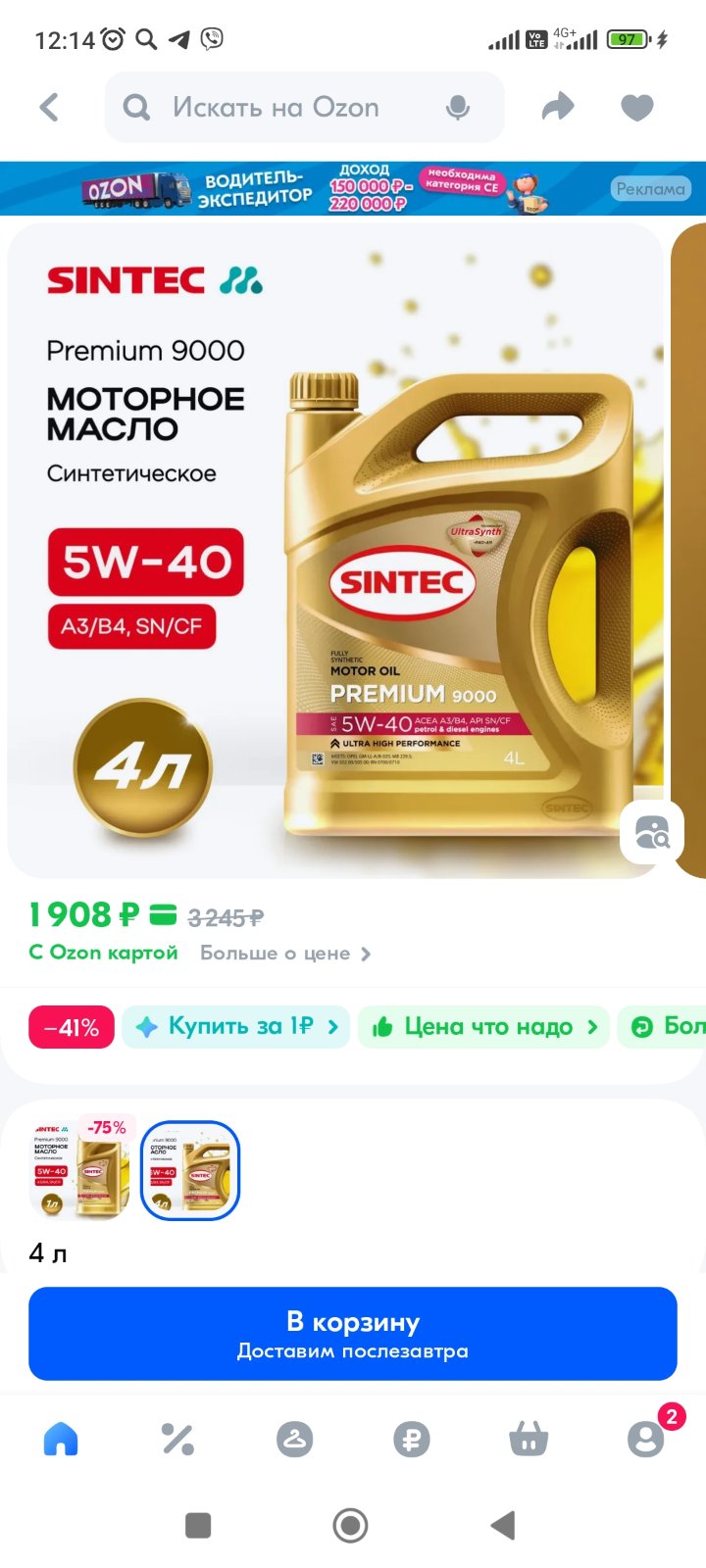Image resolution: width=706 pixels, height=1568 pixels.
Task: Add to cart with "В корзину"
Action: coord(353,1334)
